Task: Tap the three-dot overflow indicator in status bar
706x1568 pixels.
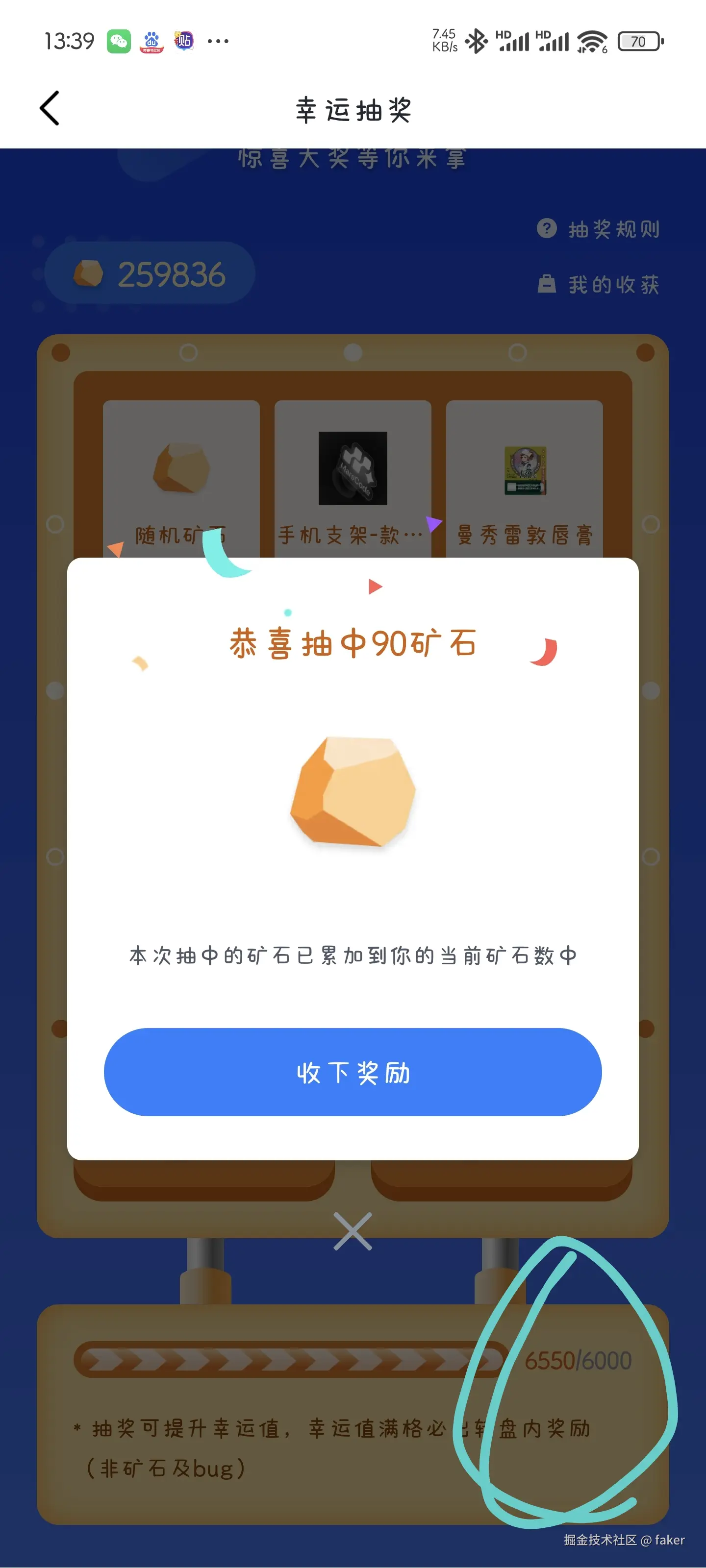Action: coord(218,40)
